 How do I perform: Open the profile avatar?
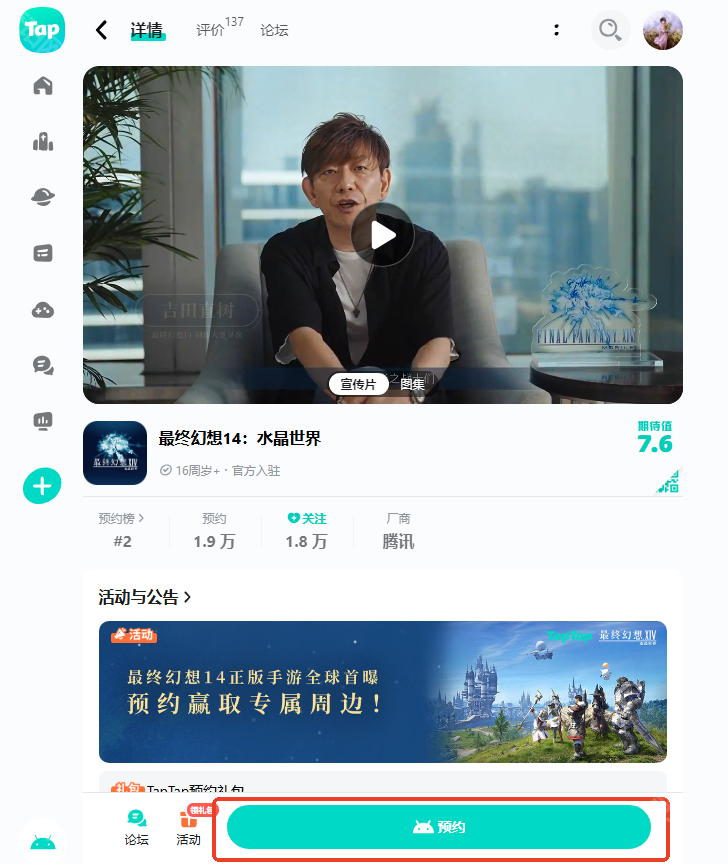pyautogui.click(x=662, y=30)
